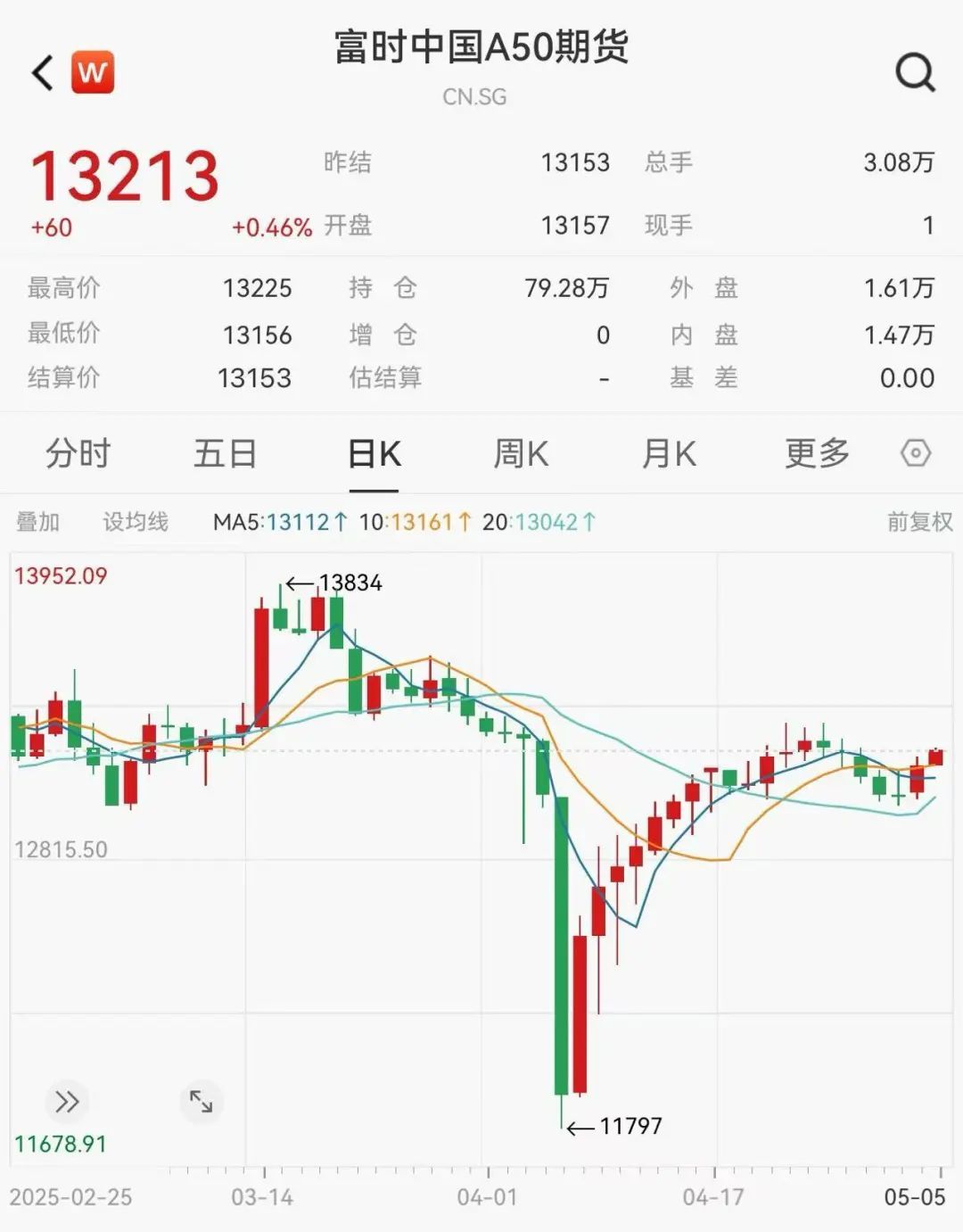
Task: Switch to the 周K chart tab
Action: tap(521, 454)
